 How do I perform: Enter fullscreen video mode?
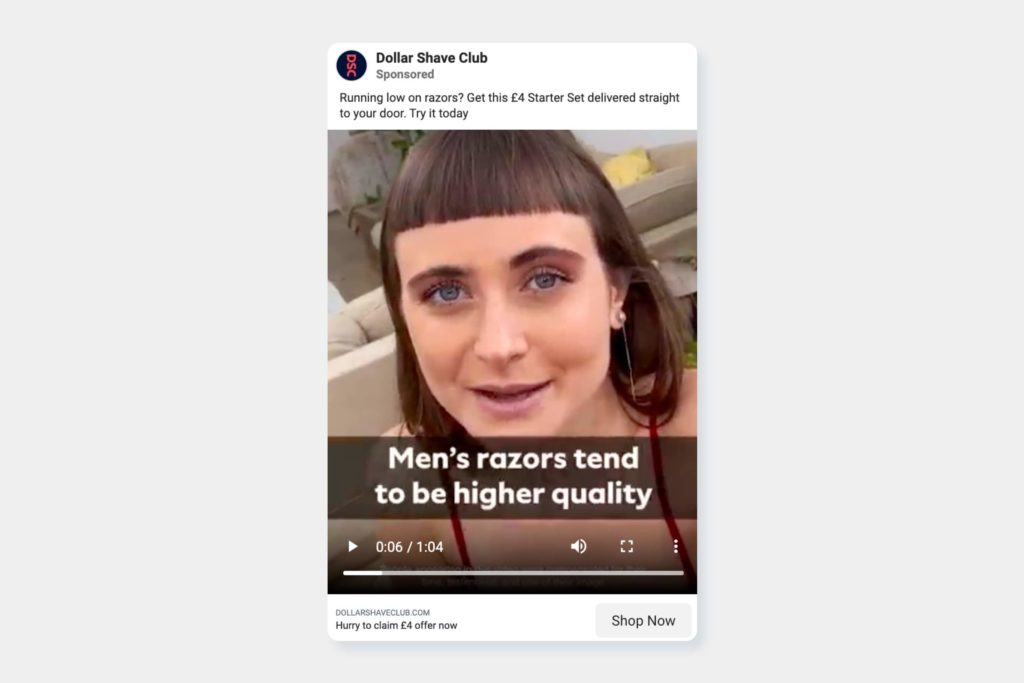[x=627, y=546]
